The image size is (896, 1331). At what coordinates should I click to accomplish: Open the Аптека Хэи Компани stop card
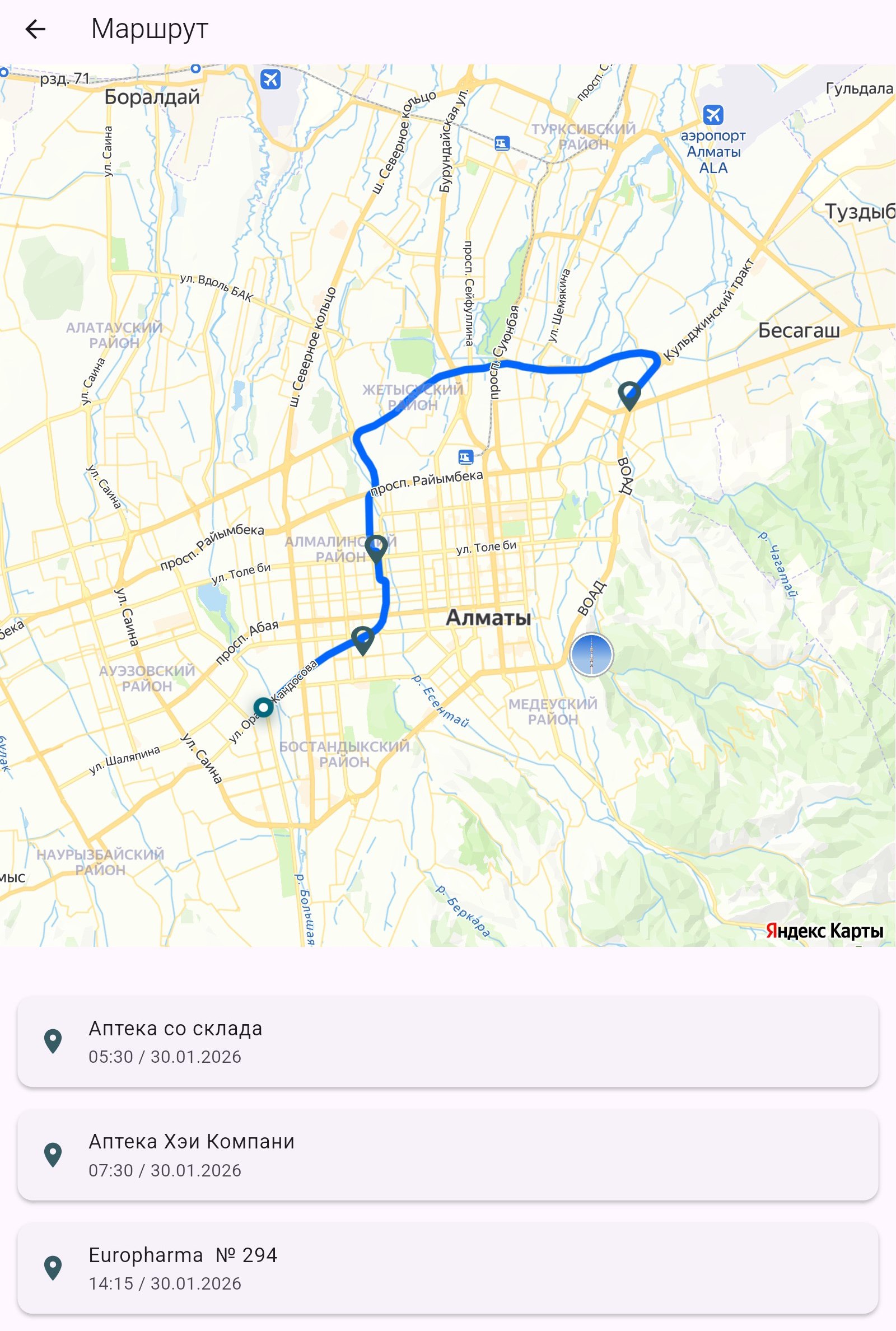pos(447,1155)
